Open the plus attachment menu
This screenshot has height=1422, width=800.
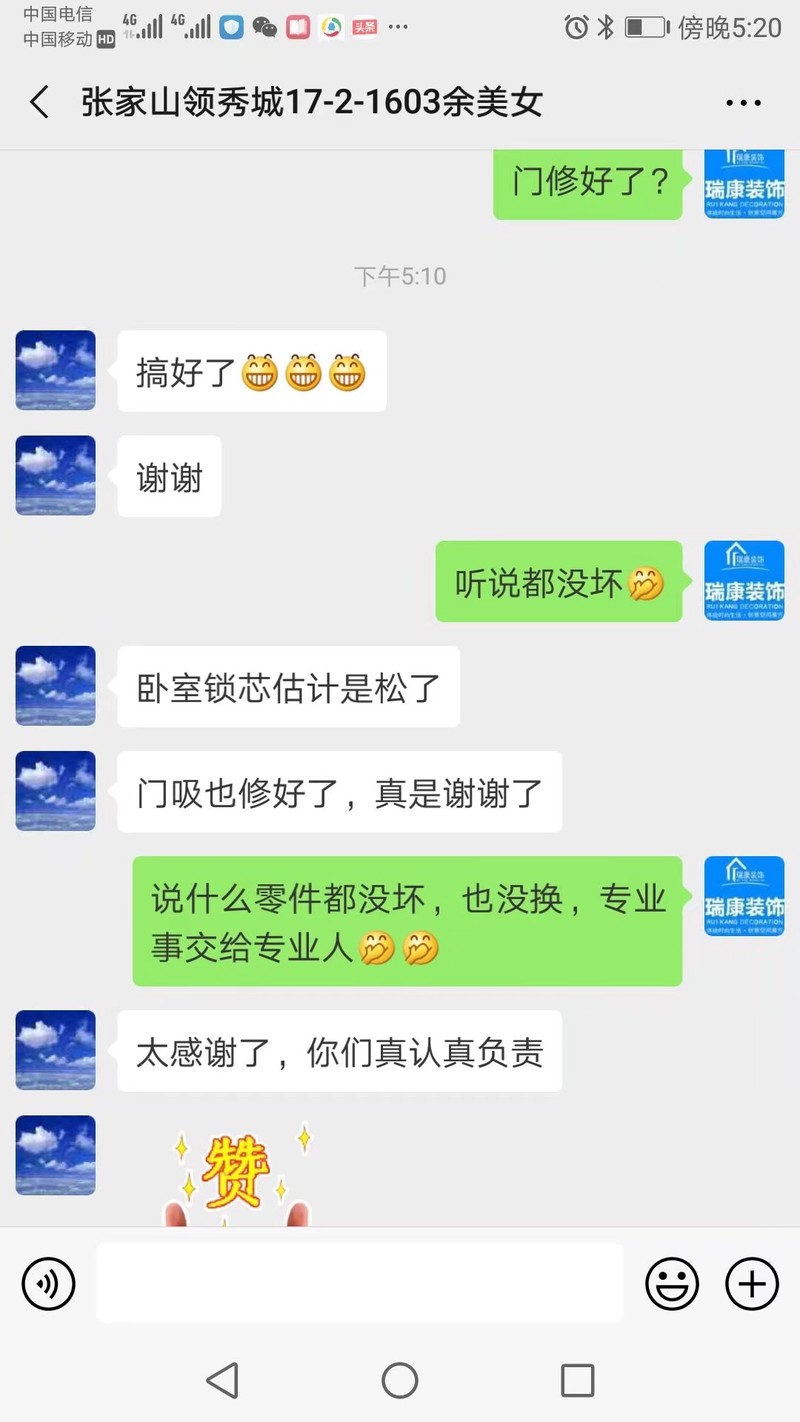pyautogui.click(x=751, y=1283)
